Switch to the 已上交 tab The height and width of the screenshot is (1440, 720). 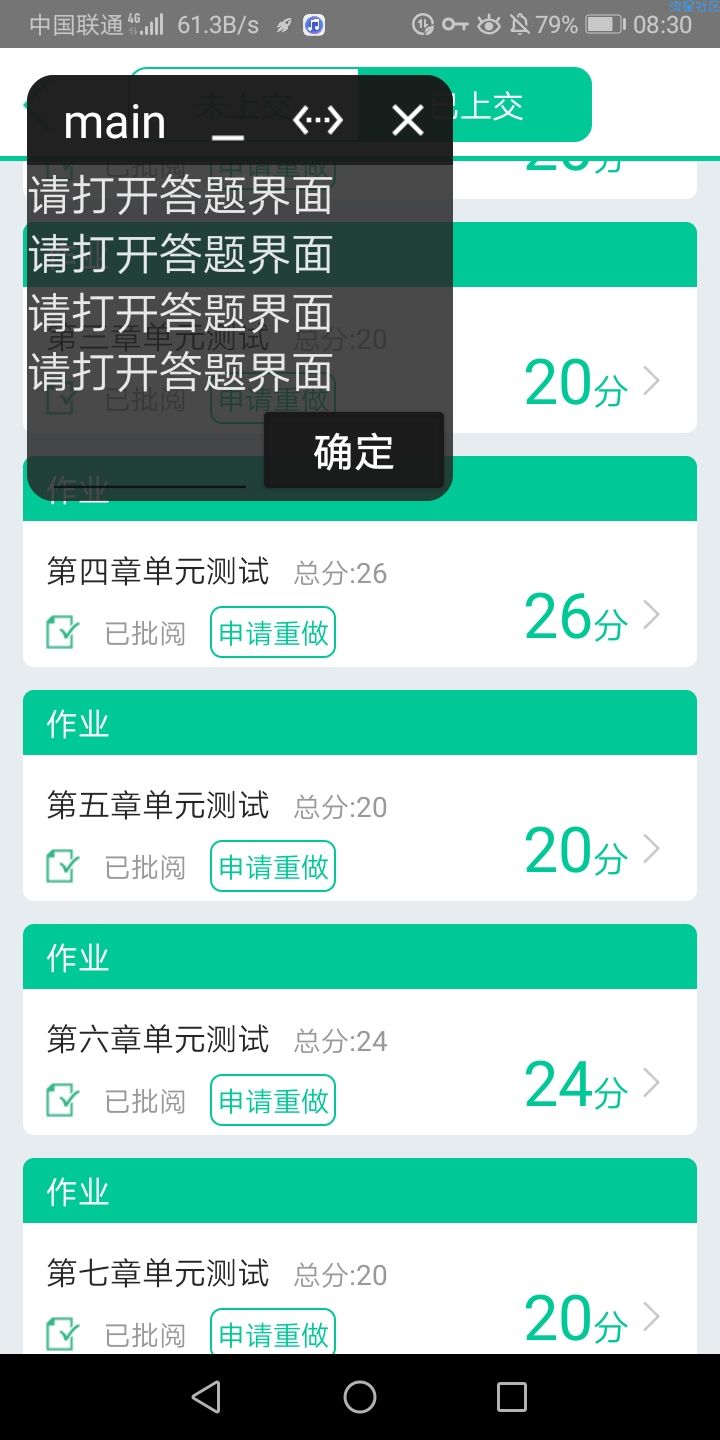(x=476, y=105)
